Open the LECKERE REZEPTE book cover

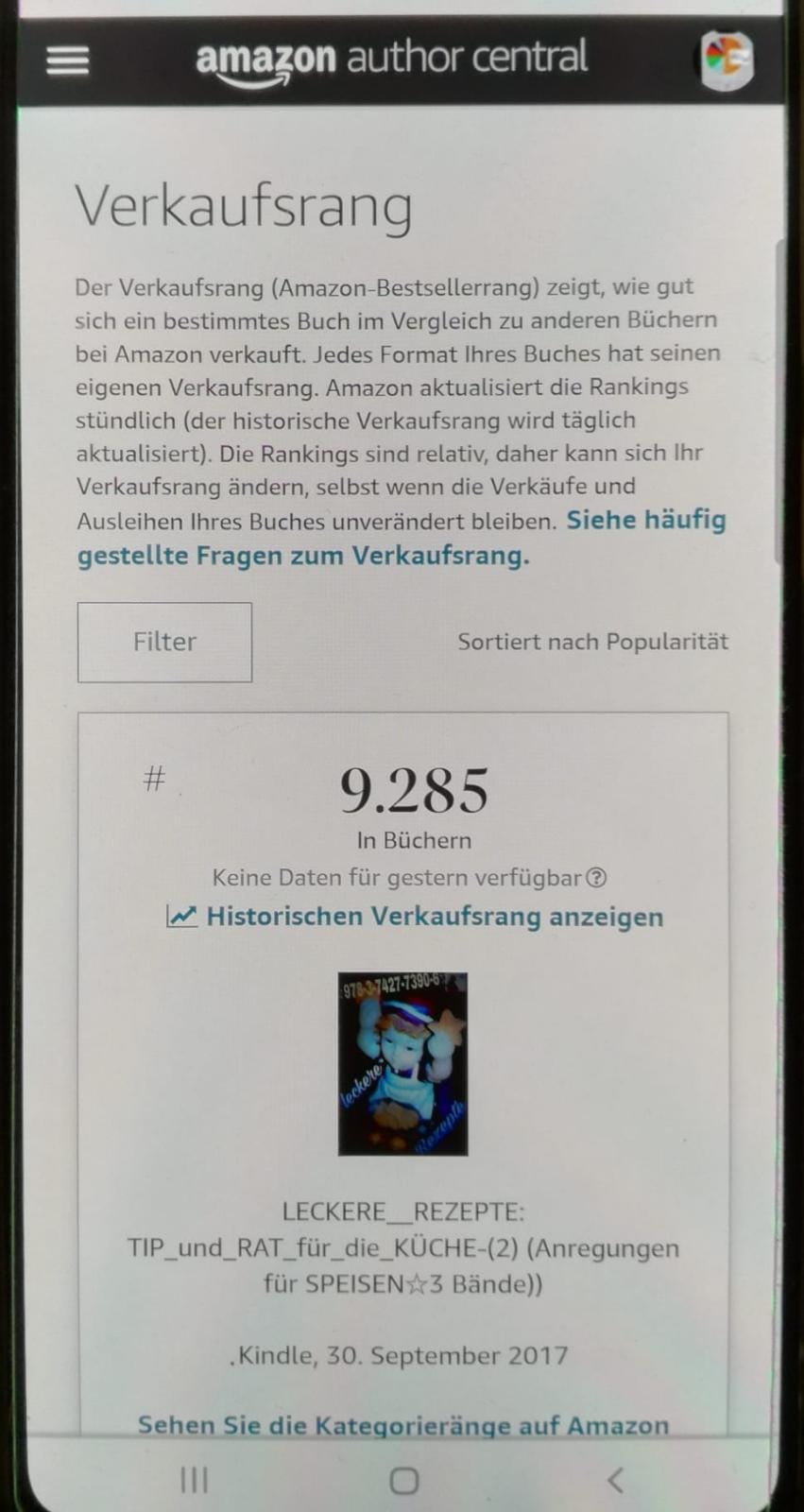pyautogui.click(x=402, y=1064)
